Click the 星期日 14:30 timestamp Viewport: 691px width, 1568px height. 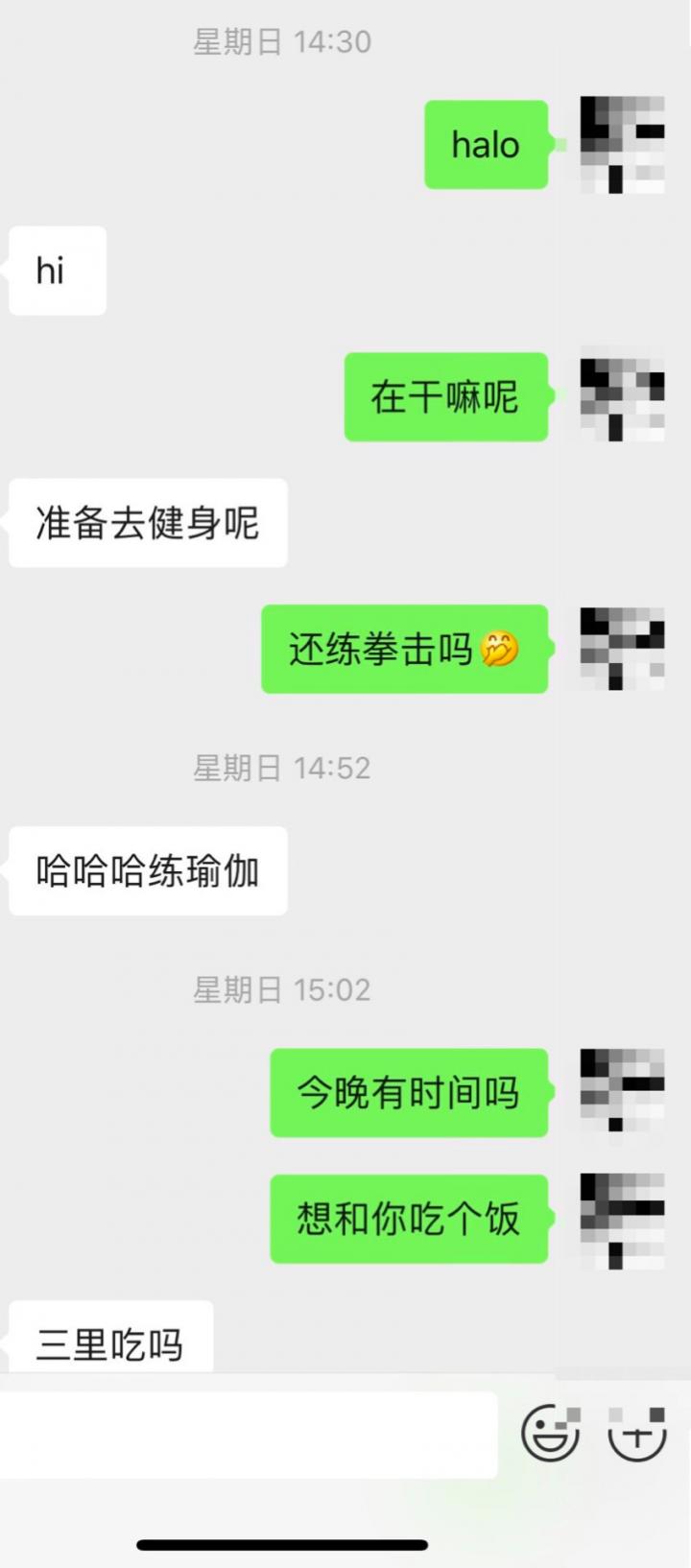point(283,41)
